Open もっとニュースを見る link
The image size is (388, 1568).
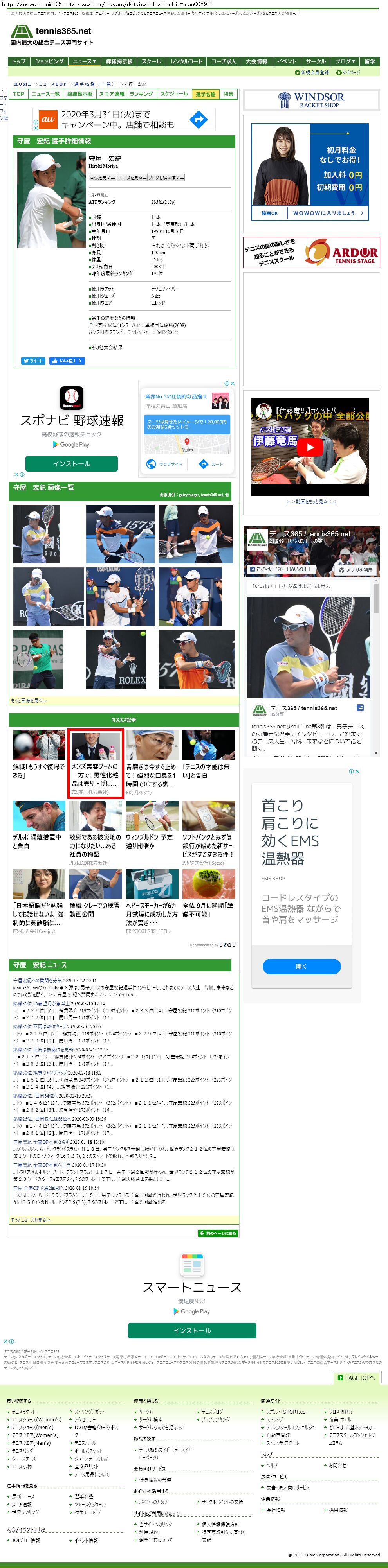pyautogui.click(x=31, y=1220)
